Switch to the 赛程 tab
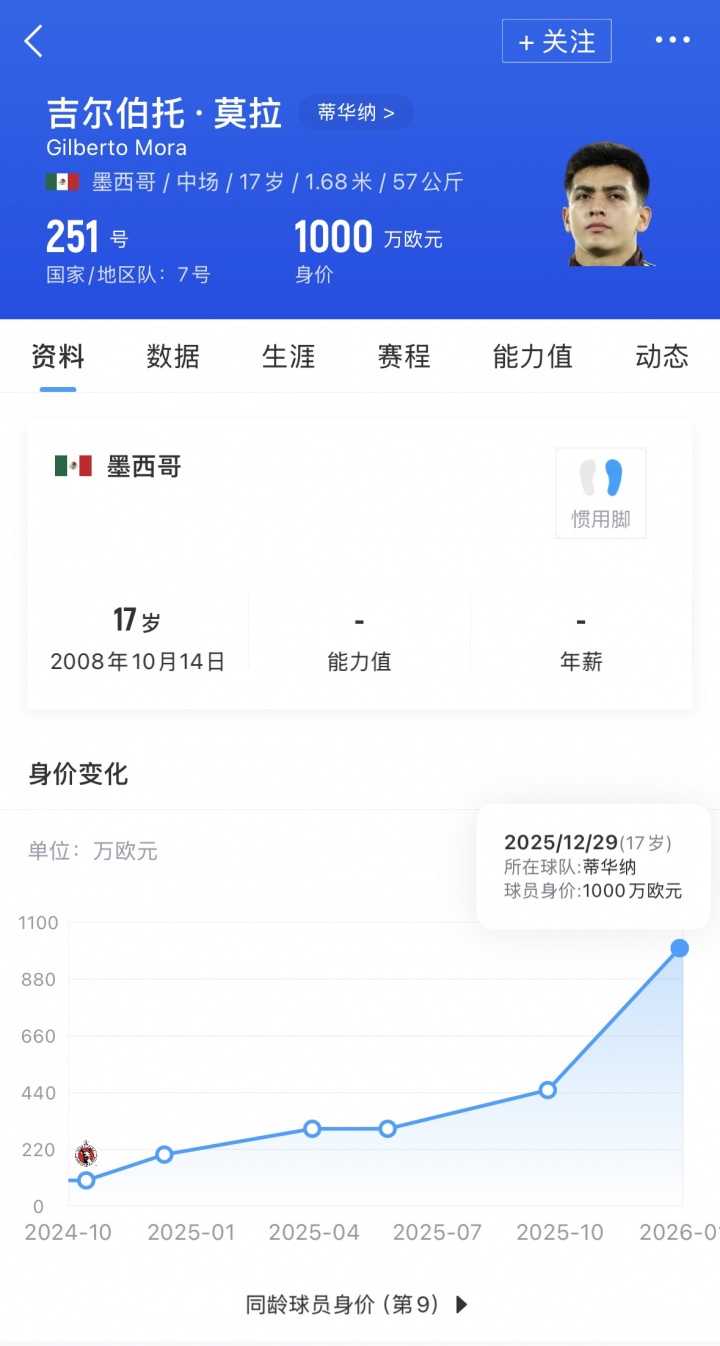The image size is (720, 1346). pos(404,356)
